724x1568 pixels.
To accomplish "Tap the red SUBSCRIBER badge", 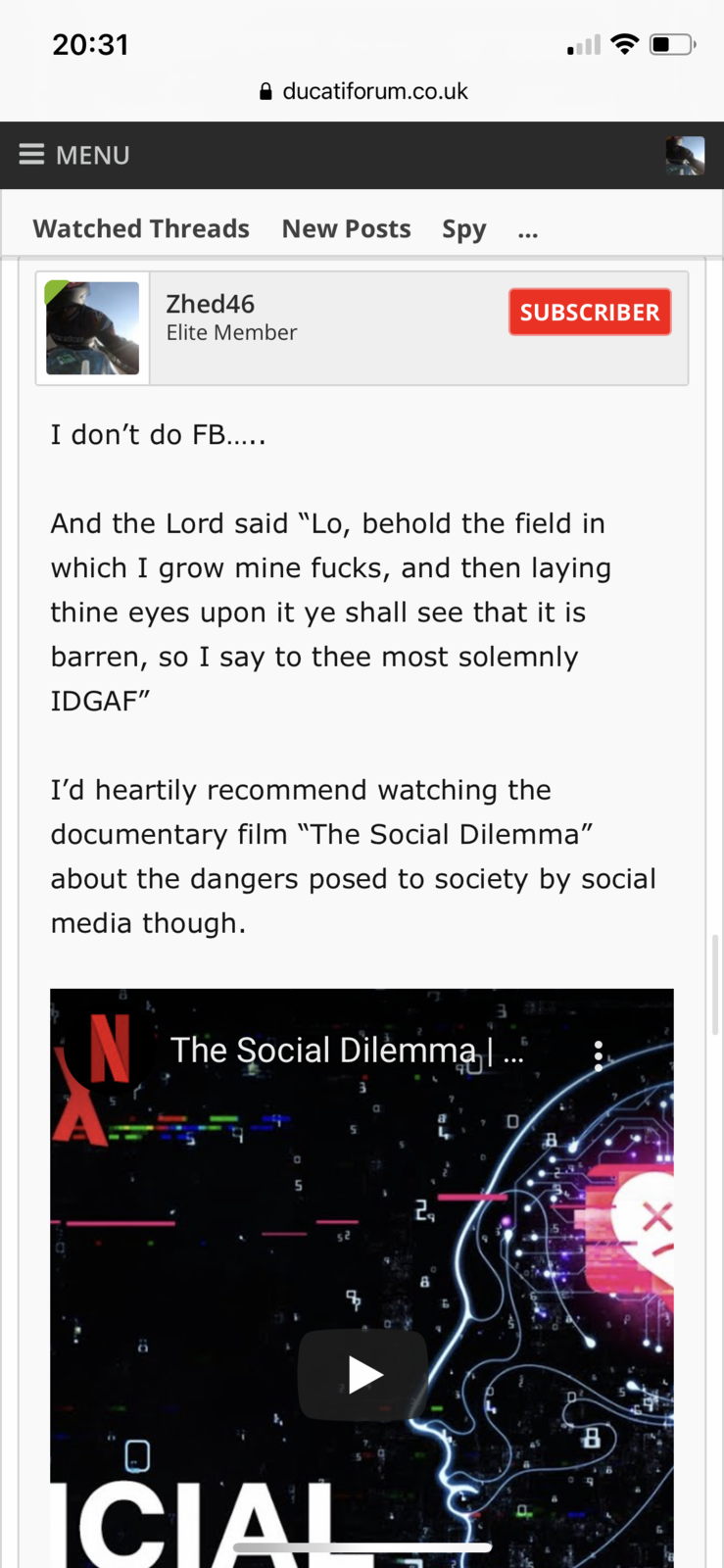I will pyautogui.click(x=589, y=312).
